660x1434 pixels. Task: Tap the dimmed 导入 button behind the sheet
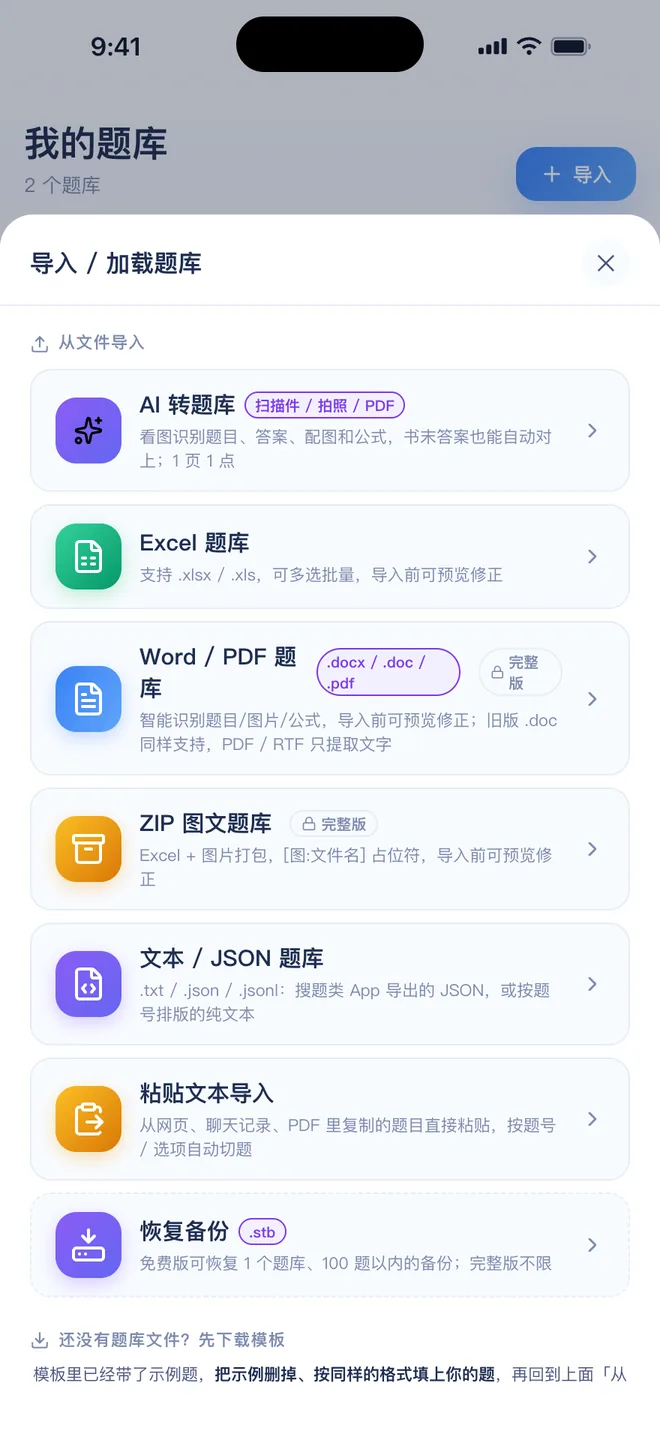tap(576, 175)
